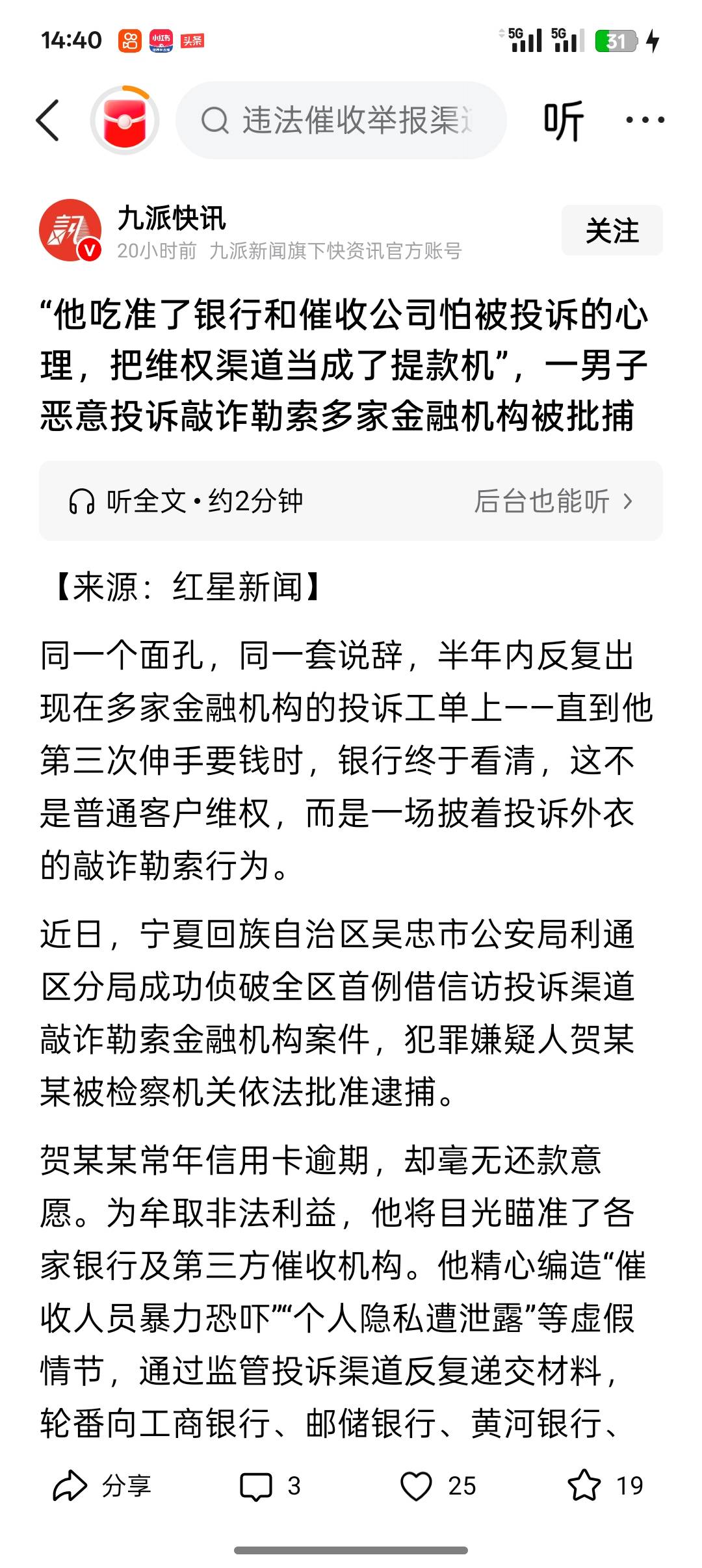Tap the 违法催收举报渠道 search box

click(341, 120)
